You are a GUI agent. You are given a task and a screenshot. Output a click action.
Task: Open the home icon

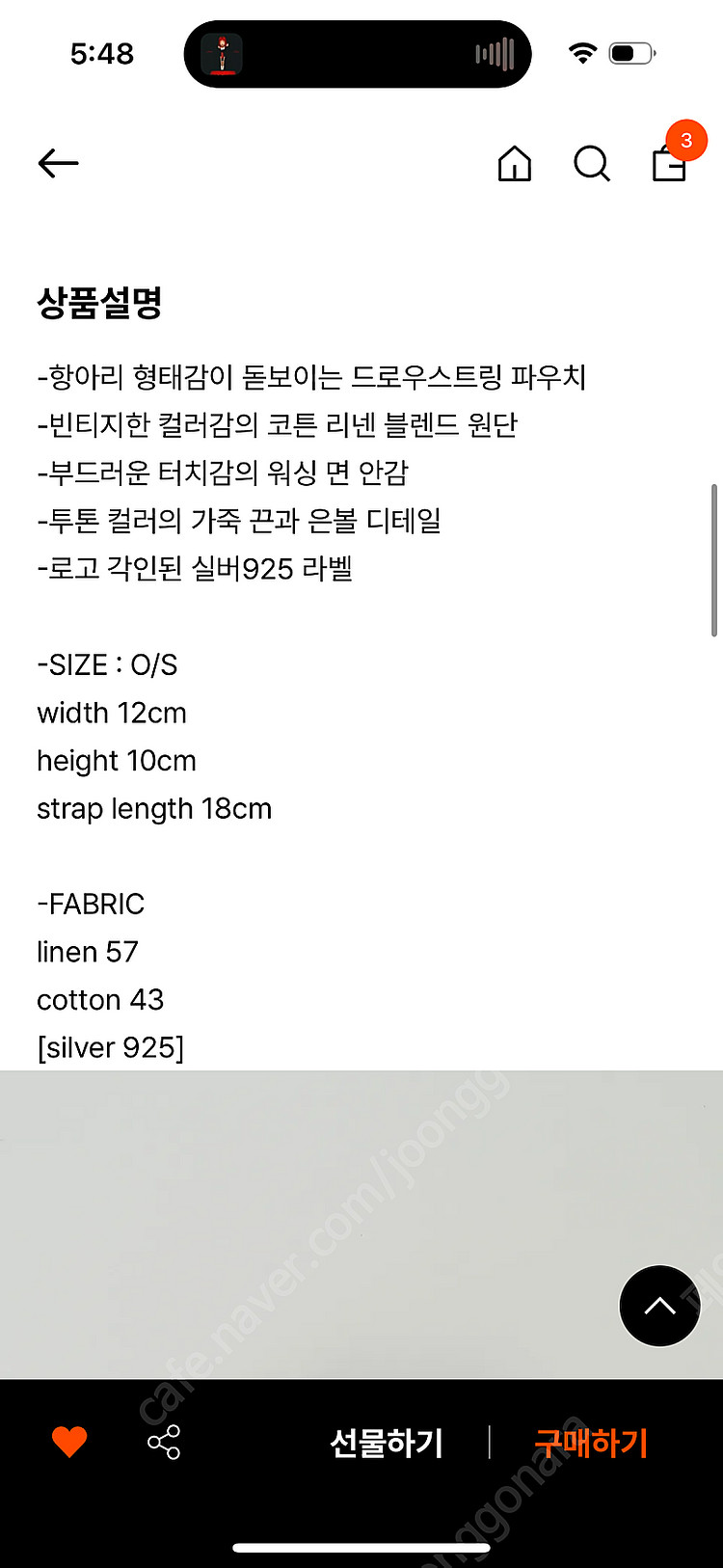click(515, 164)
